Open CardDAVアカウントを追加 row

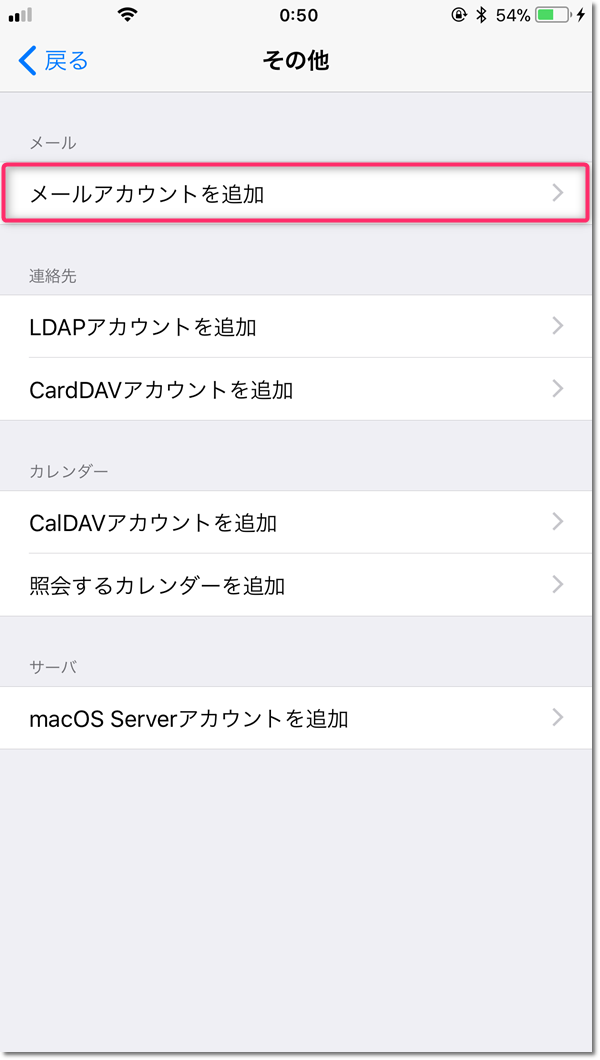tap(296, 389)
